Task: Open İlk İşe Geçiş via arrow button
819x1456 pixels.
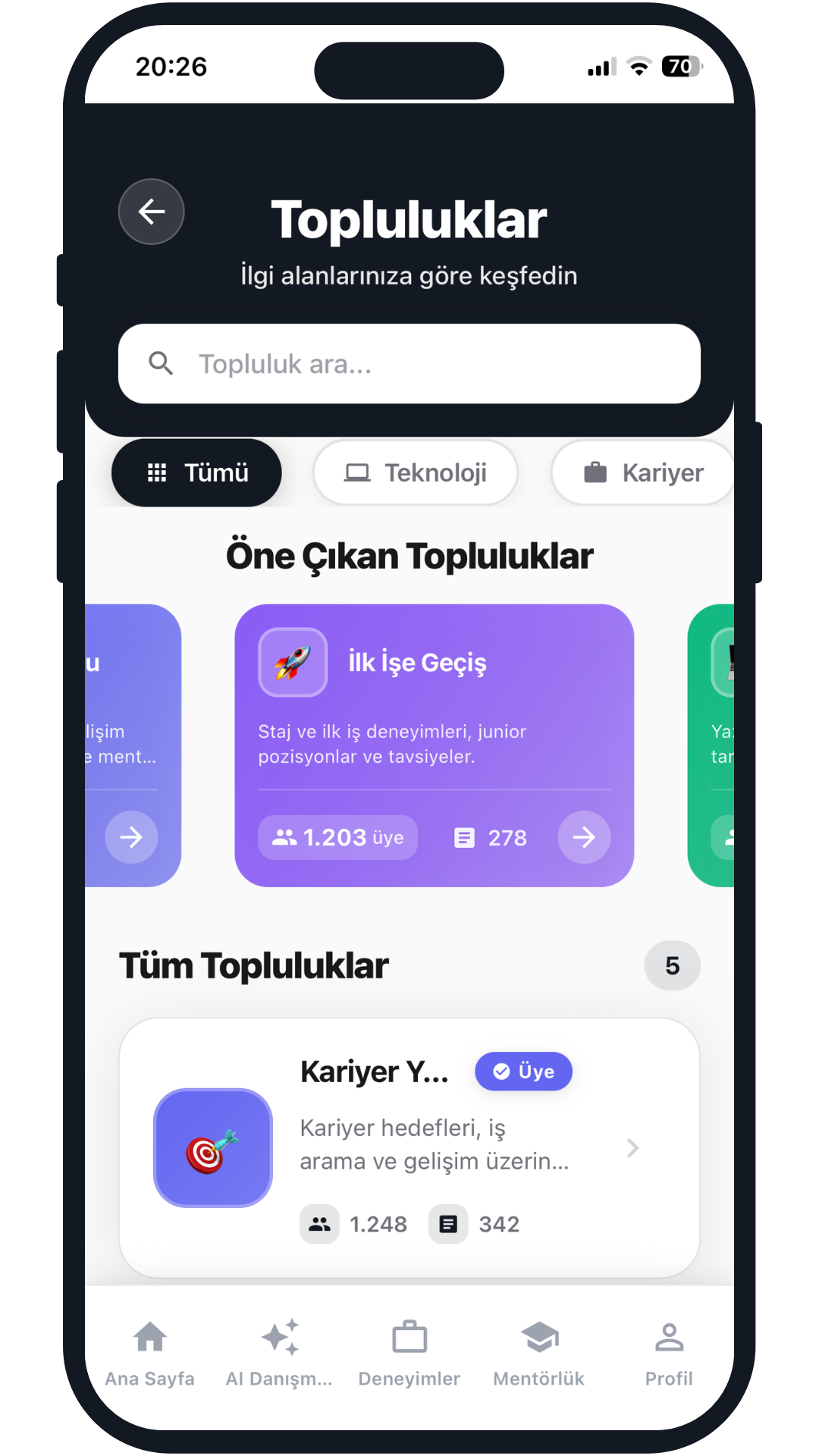Action: pyautogui.click(x=584, y=838)
